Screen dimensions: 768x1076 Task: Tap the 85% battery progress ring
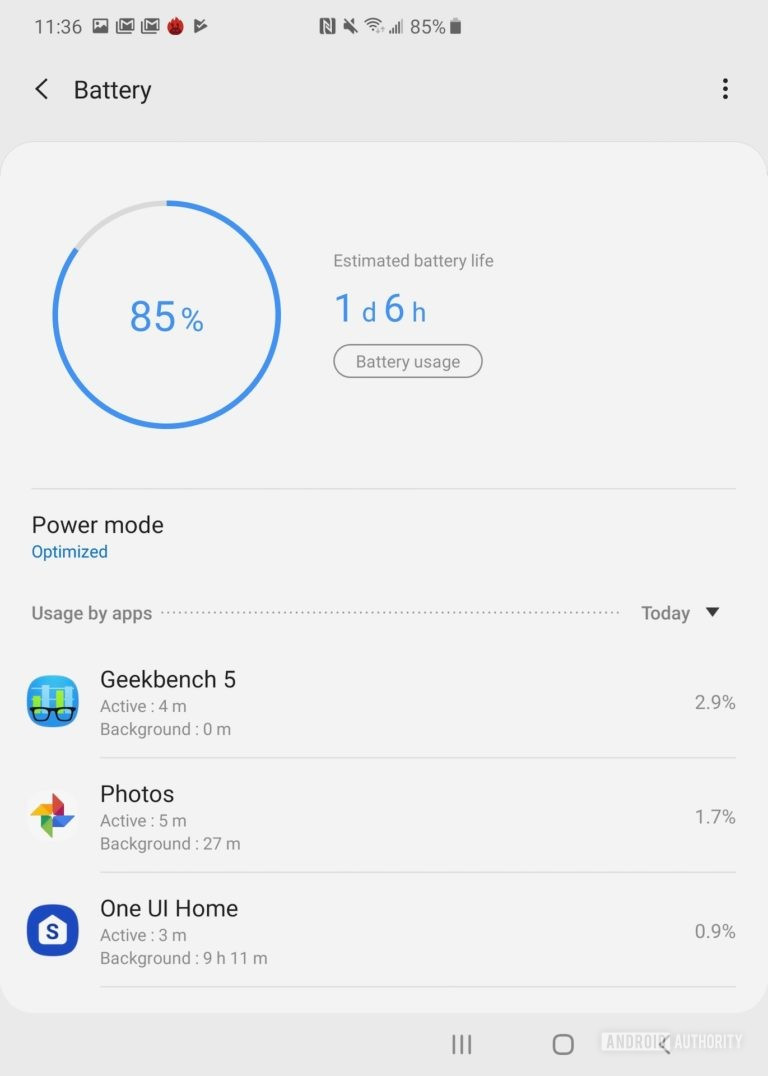coord(167,315)
